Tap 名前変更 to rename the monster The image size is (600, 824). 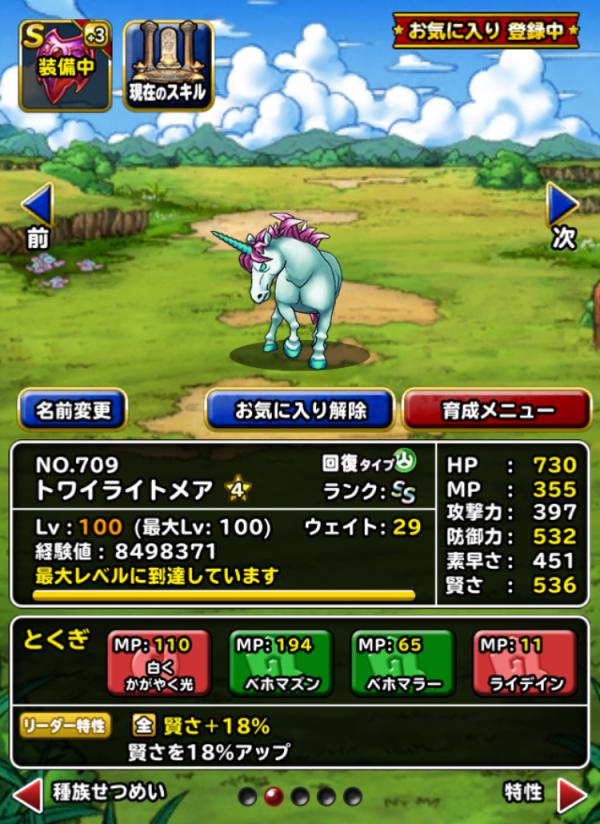point(72,409)
